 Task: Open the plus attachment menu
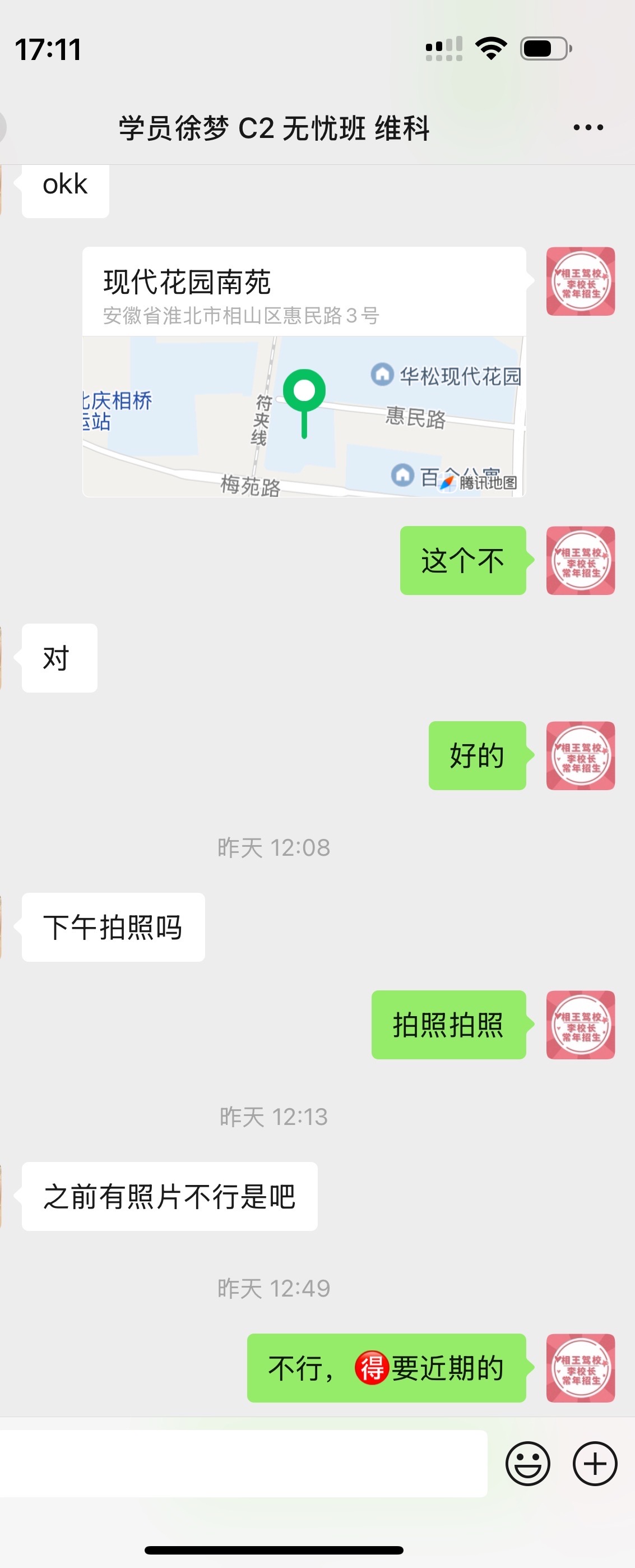click(x=594, y=1463)
